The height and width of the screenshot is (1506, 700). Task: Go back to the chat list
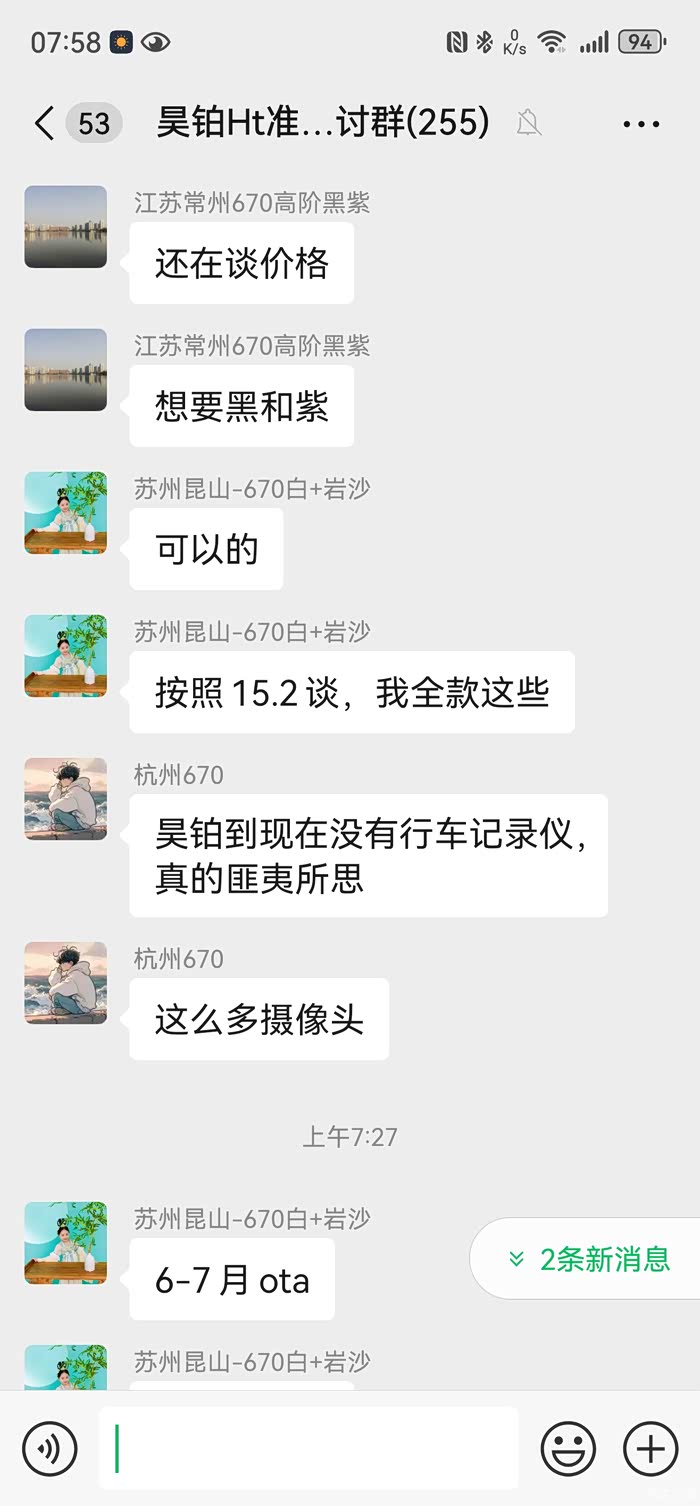[x=44, y=124]
